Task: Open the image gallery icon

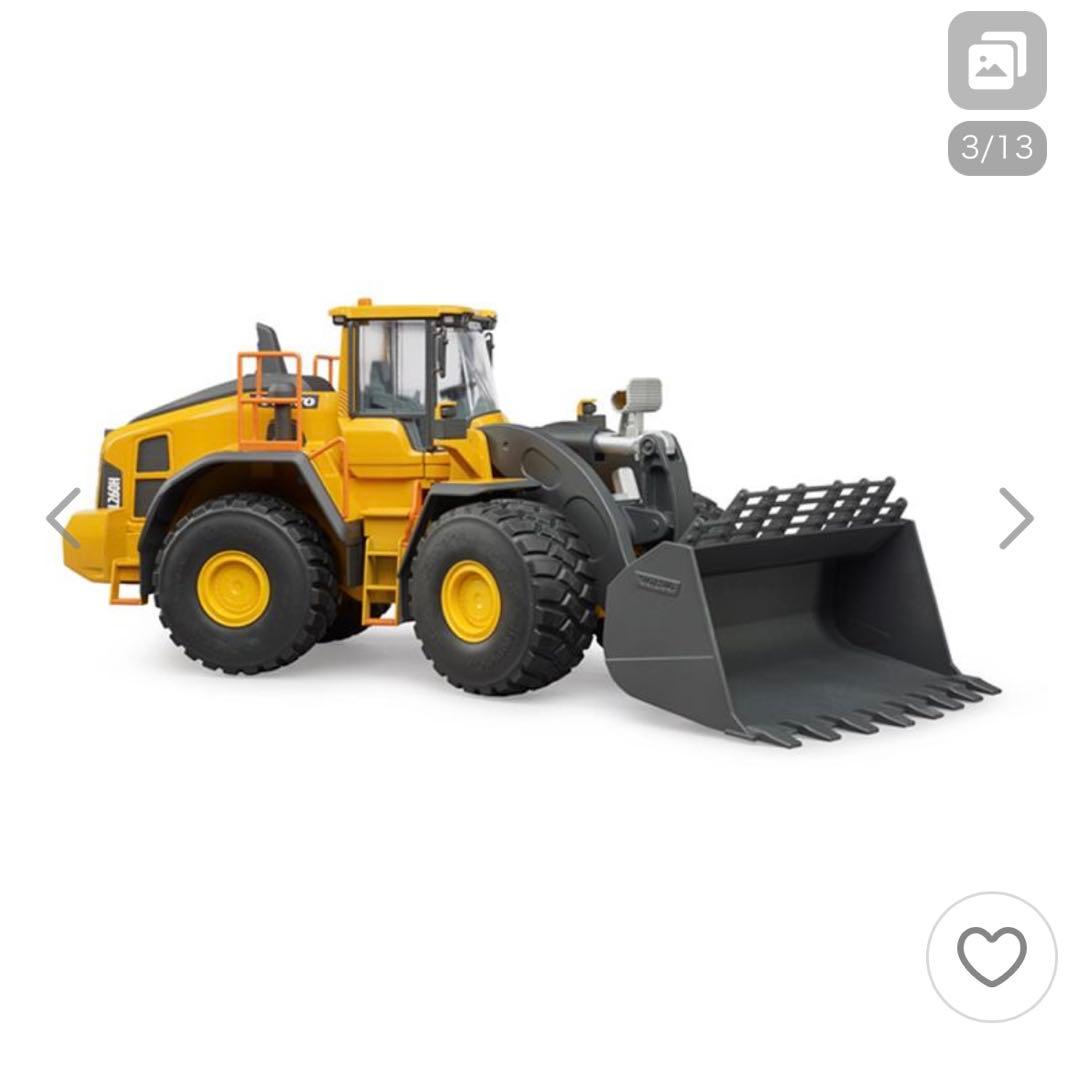Action: coord(996,61)
